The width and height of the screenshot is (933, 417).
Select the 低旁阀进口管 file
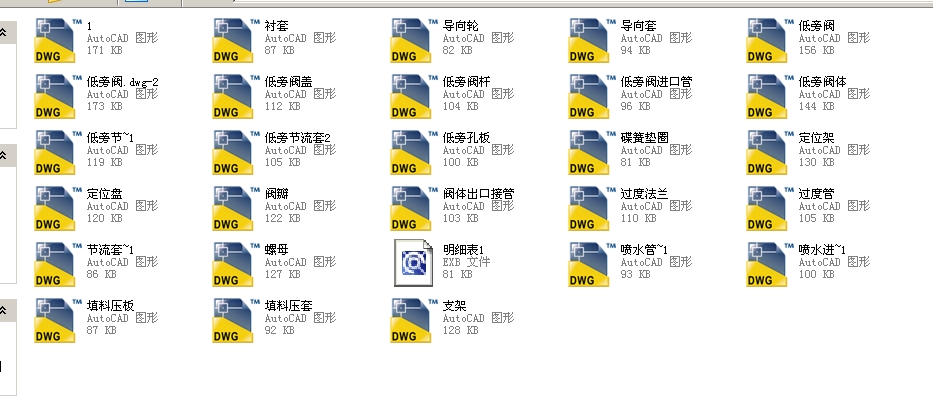tap(590, 97)
